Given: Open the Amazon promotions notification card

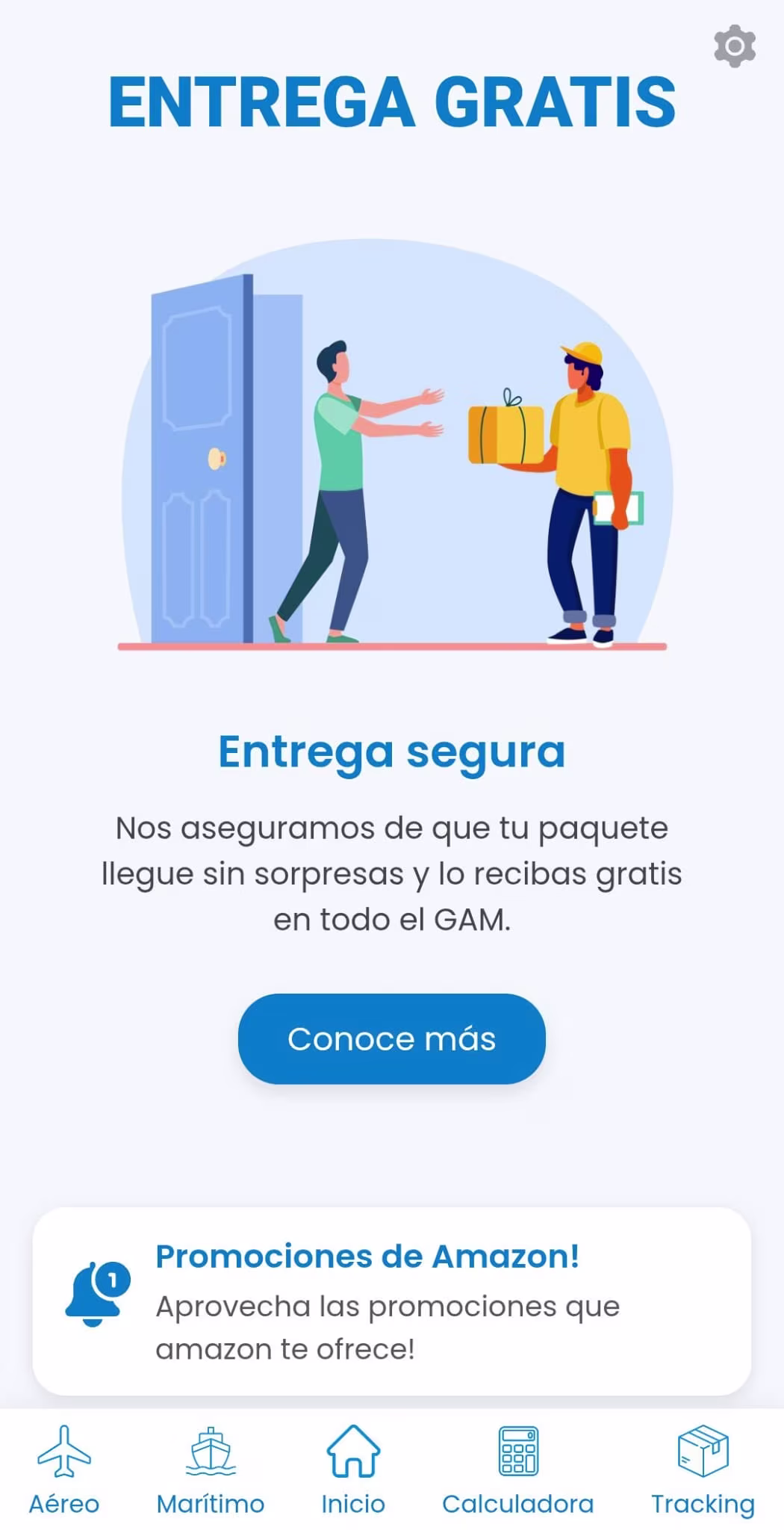Looking at the screenshot, I should coord(392,1304).
